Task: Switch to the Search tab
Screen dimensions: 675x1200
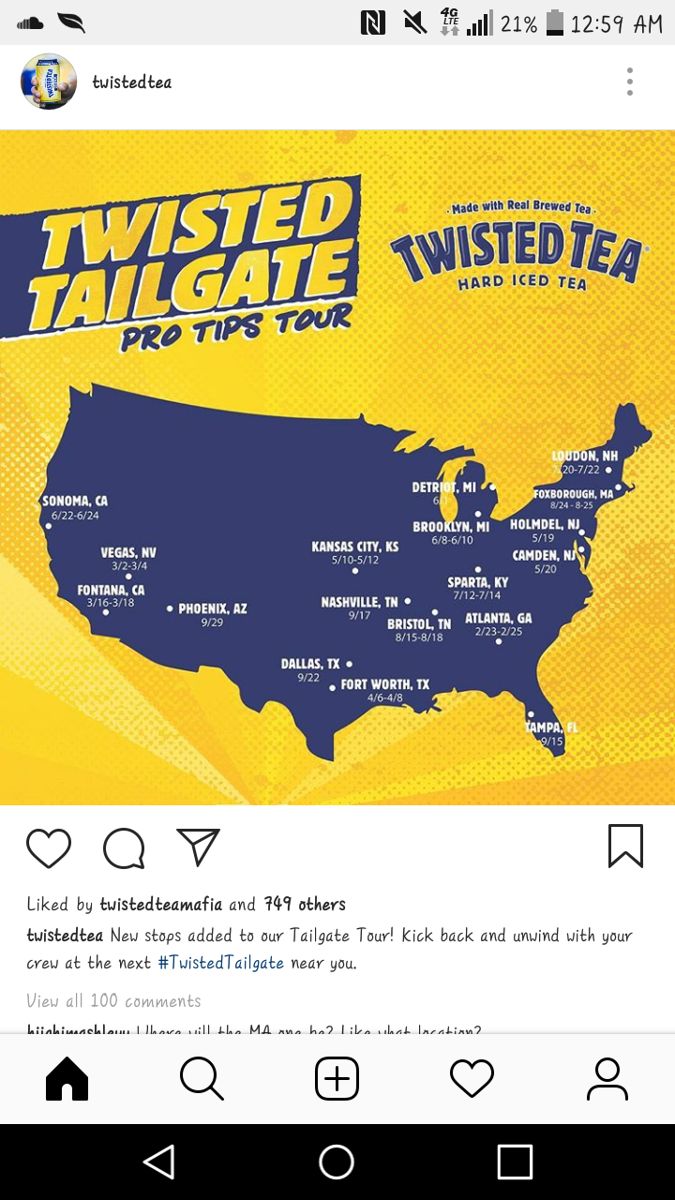Action: 202,1079
